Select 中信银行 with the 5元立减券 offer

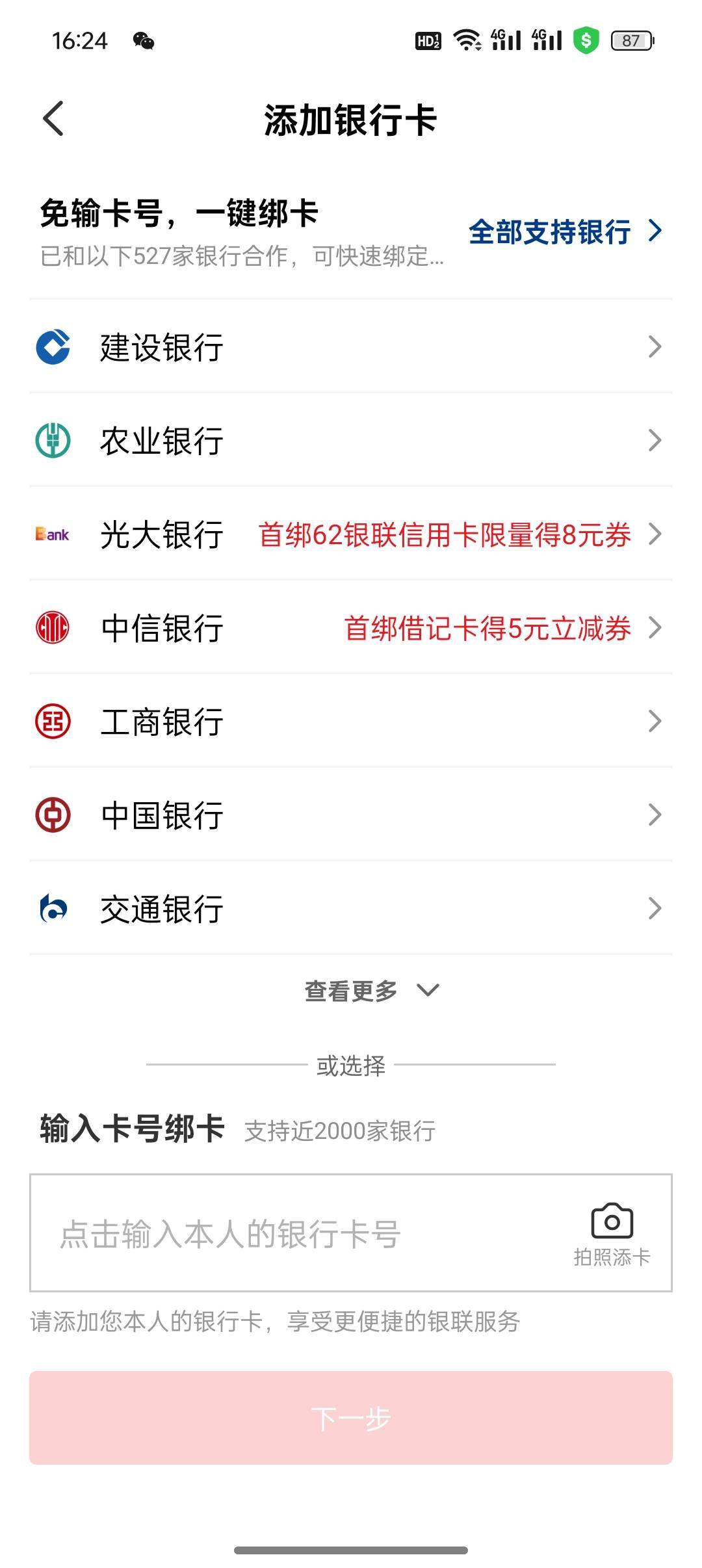[x=351, y=627]
